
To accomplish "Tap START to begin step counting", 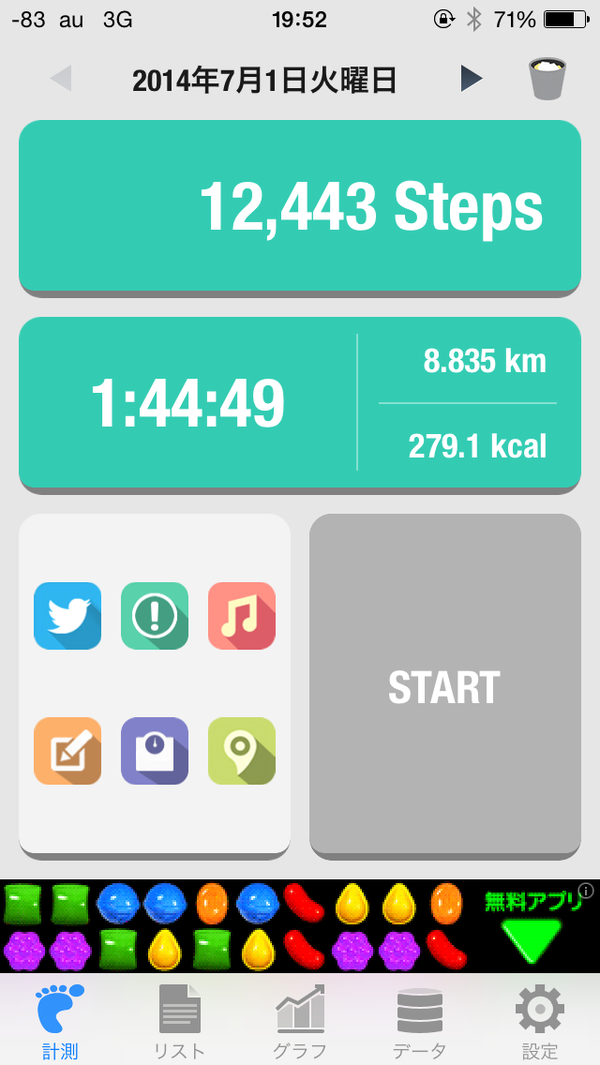I will tap(444, 687).
